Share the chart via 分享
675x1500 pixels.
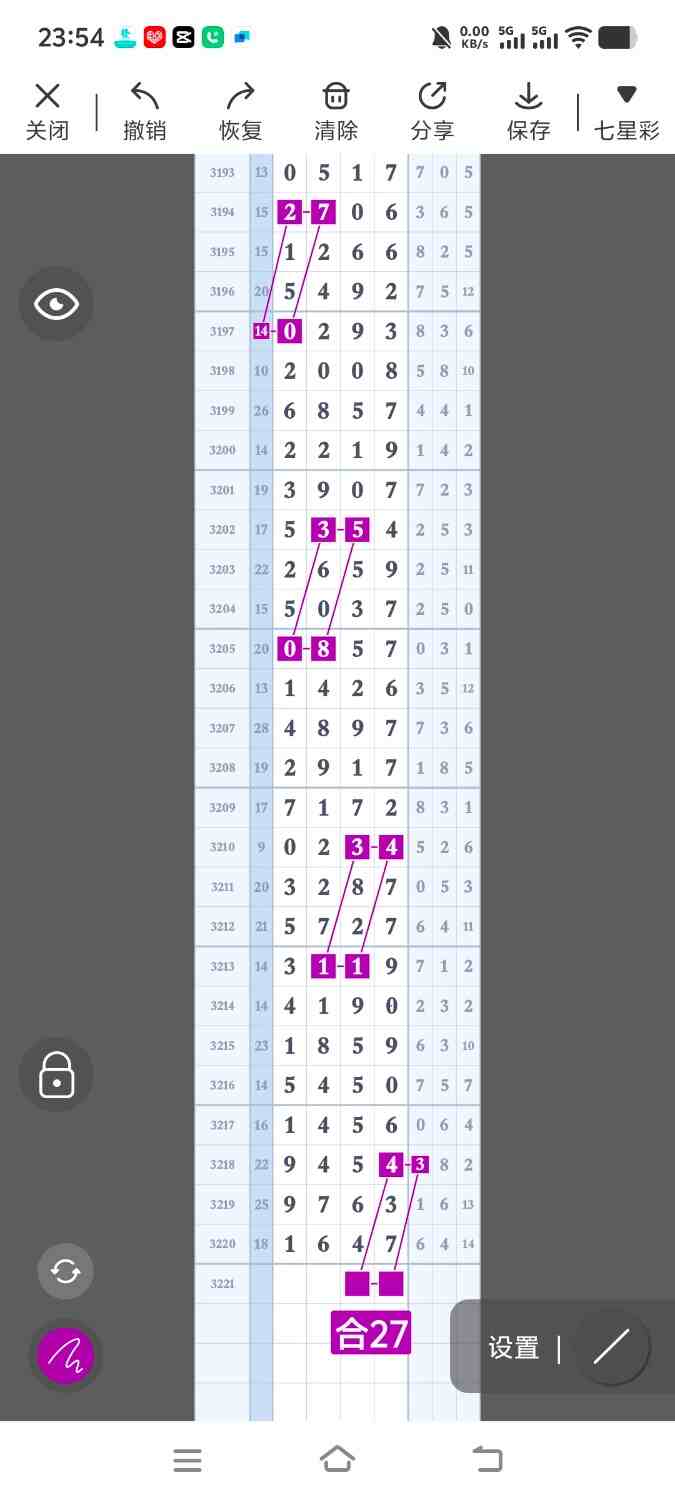tap(432, 110)
